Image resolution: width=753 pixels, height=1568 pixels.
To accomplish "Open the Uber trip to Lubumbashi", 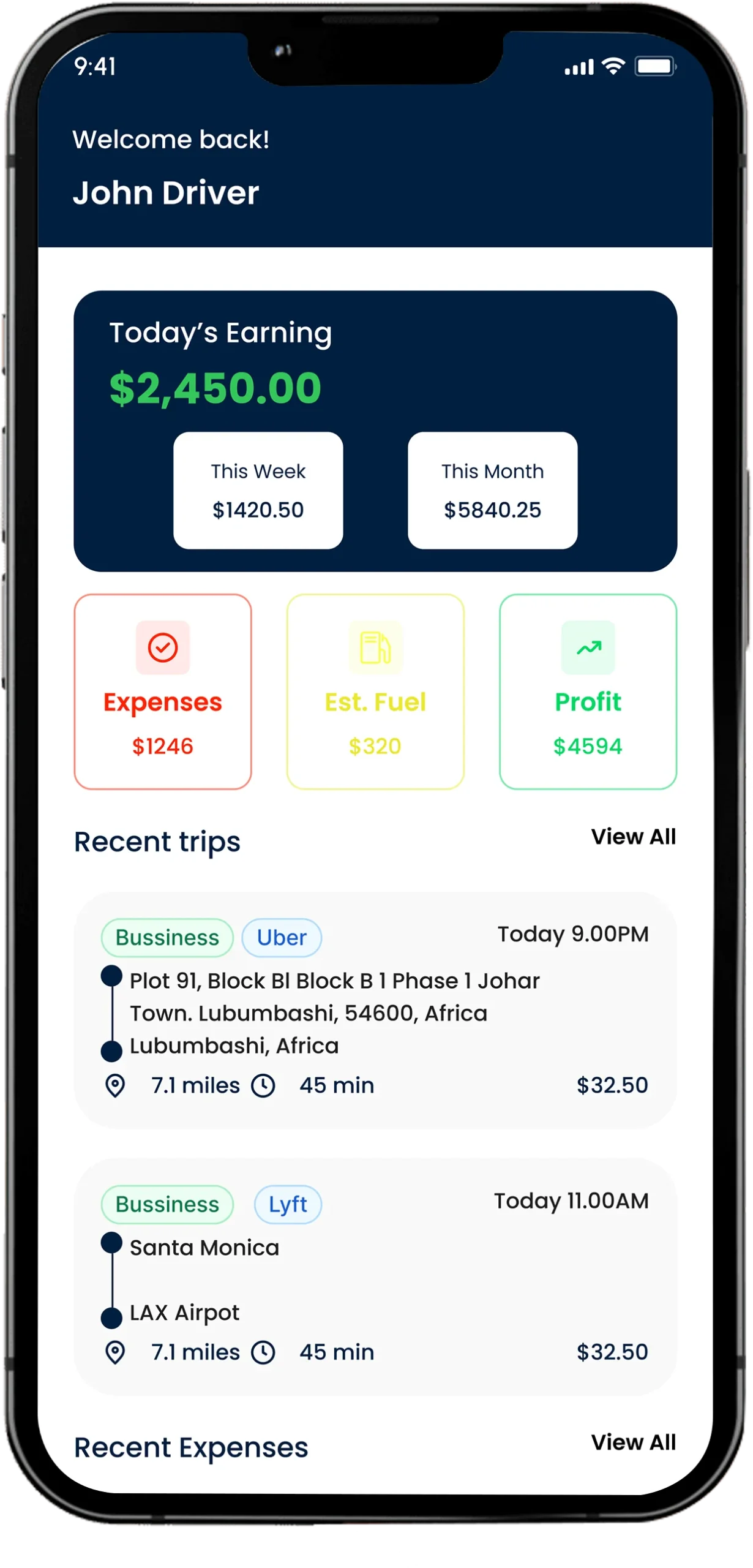I will click(x=375, y=1011).
